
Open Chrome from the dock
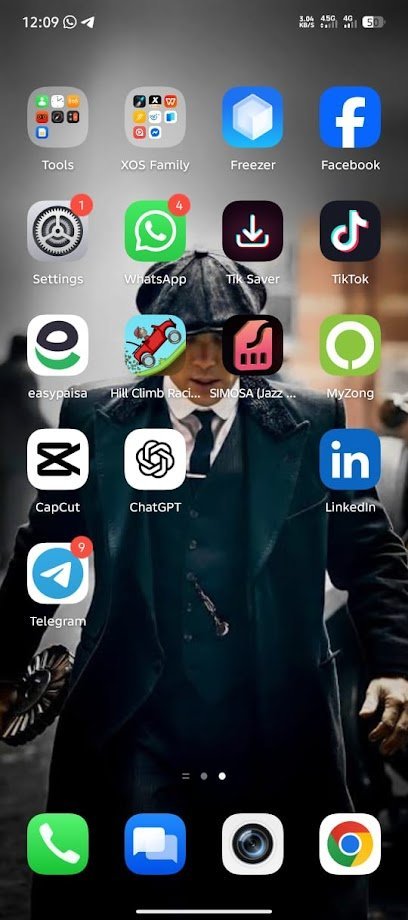click(x=350, y=844)
